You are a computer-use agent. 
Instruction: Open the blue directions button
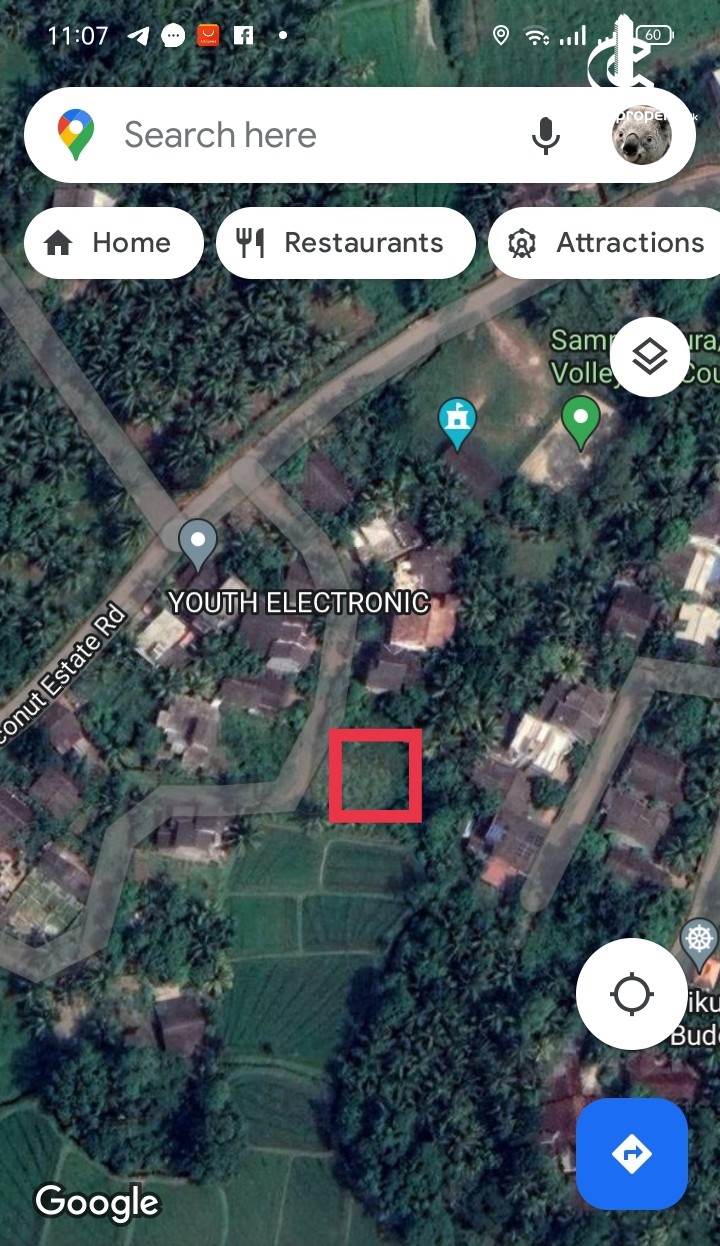click(631, 1154)
